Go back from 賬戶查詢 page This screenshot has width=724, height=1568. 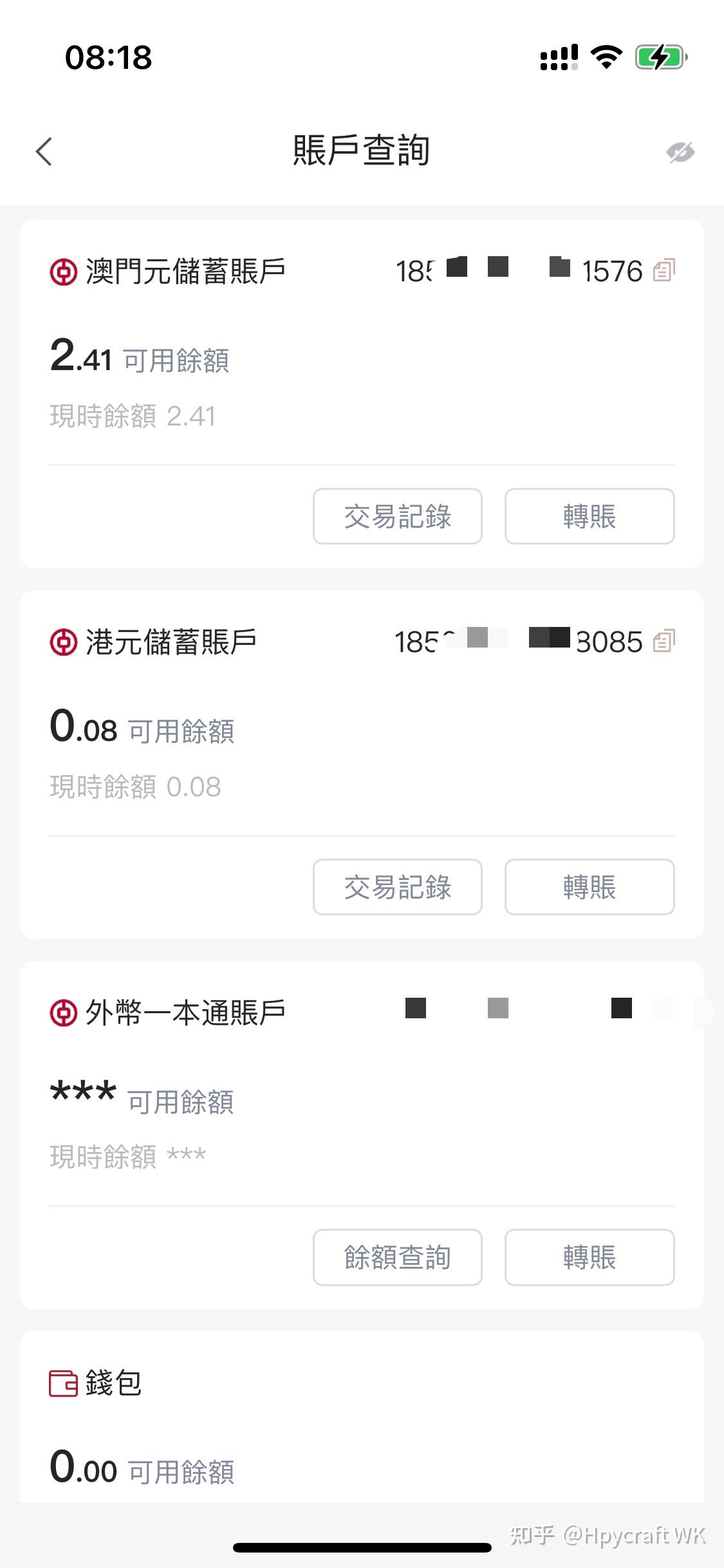[x=44, y=152]
